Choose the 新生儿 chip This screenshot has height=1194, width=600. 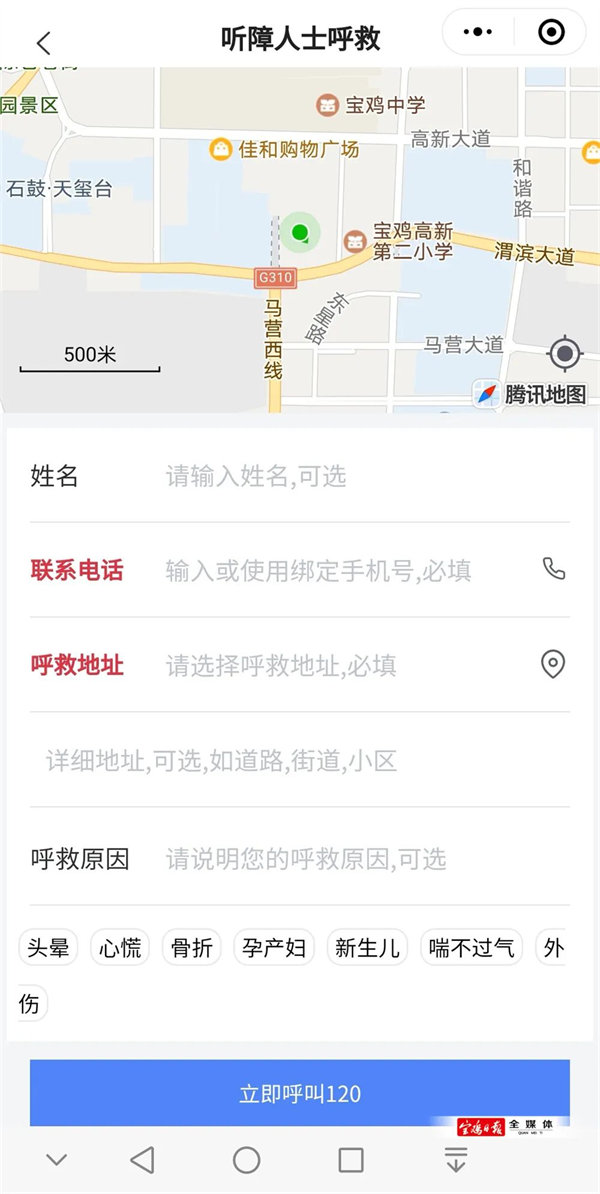pos(367,948)
